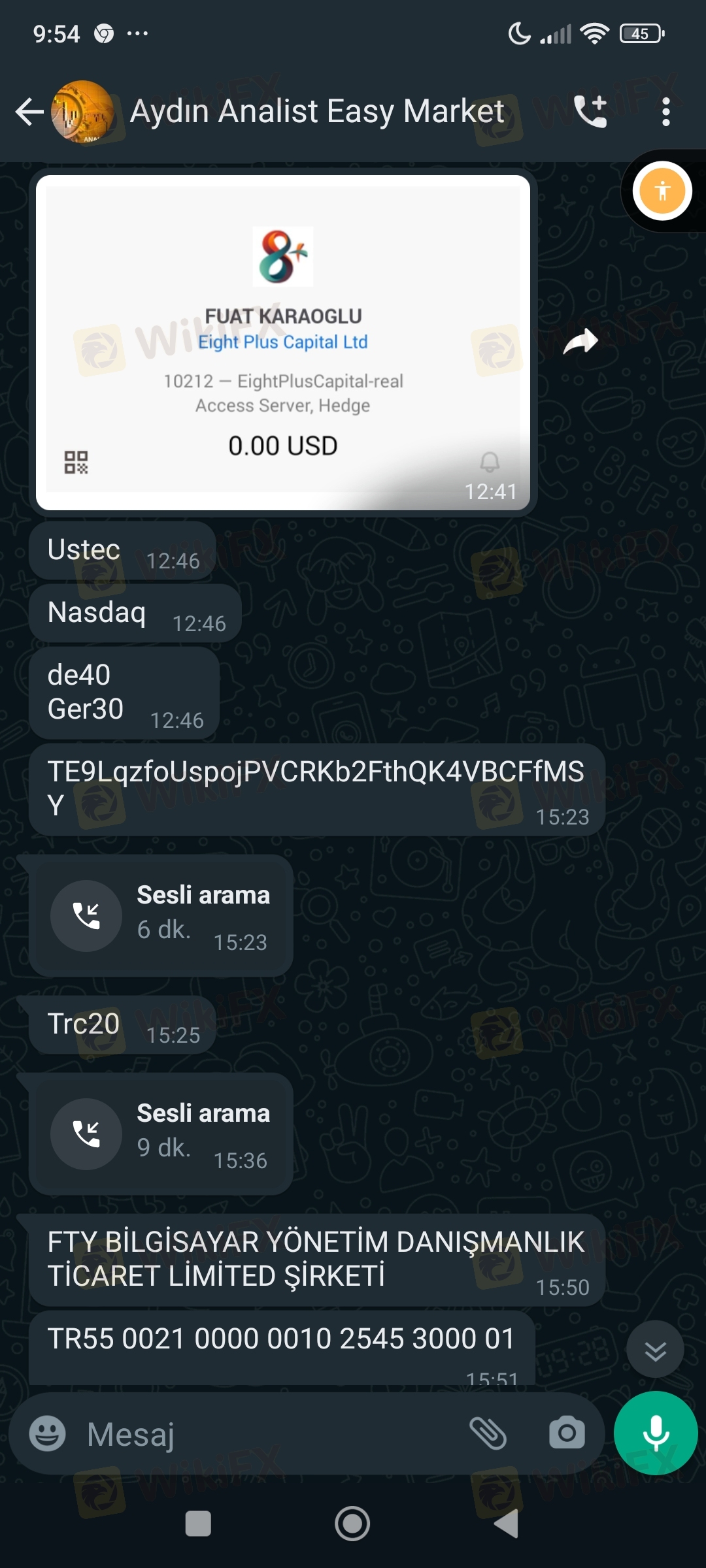
Task: Record a voice message
Action: [x=656, y=1433]
